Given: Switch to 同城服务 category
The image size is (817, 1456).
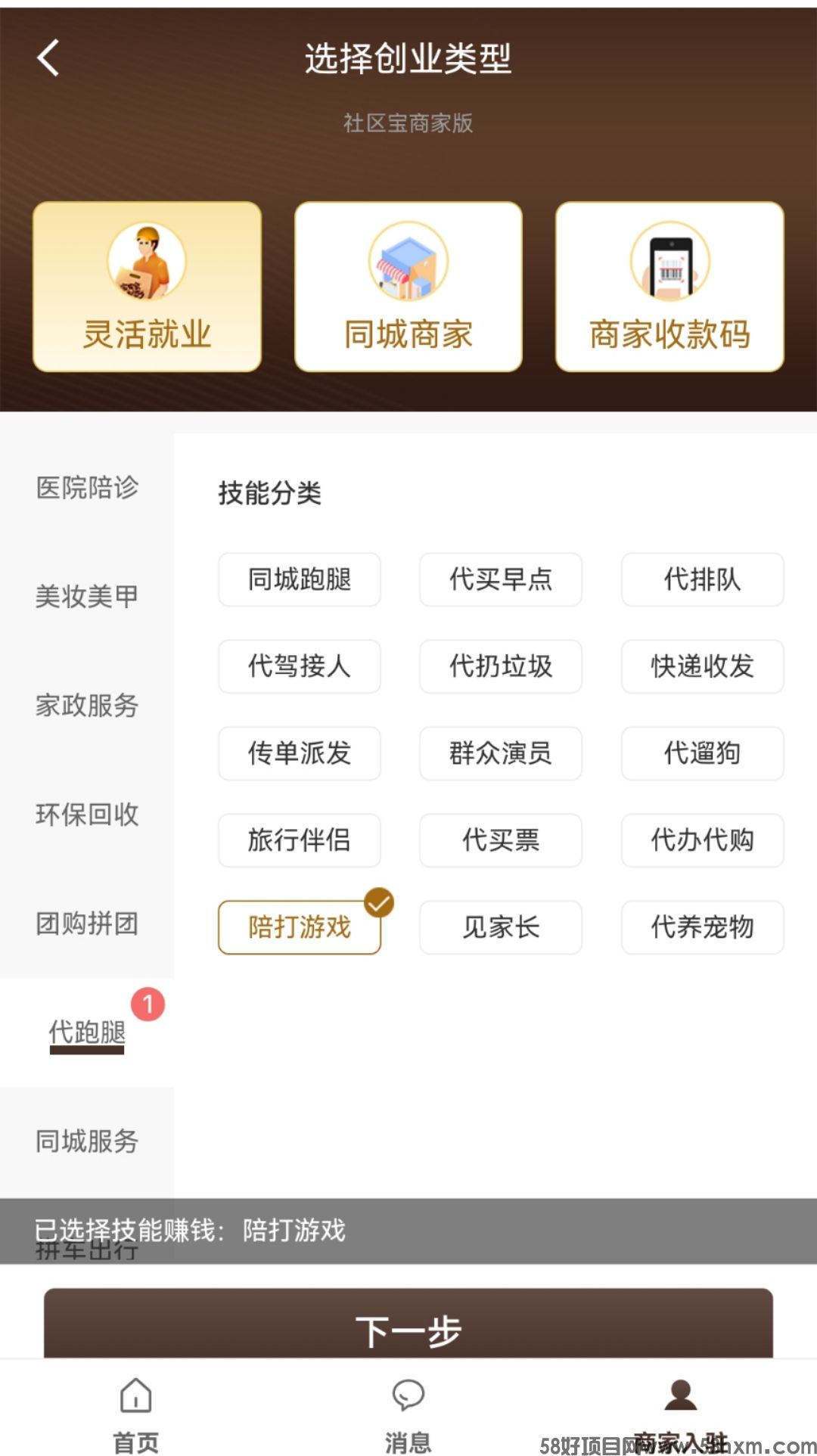Looking at the screenshot, I should [x=87, y=1141].
